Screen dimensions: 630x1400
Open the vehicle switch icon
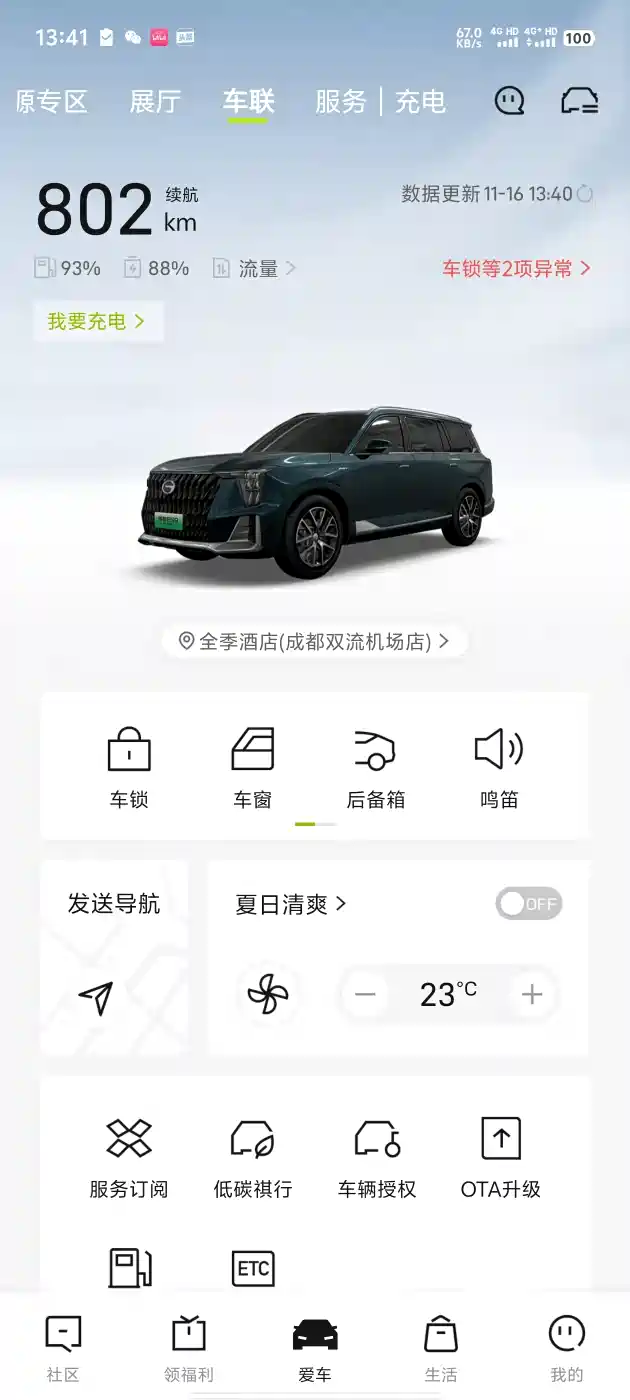[579, 101]
